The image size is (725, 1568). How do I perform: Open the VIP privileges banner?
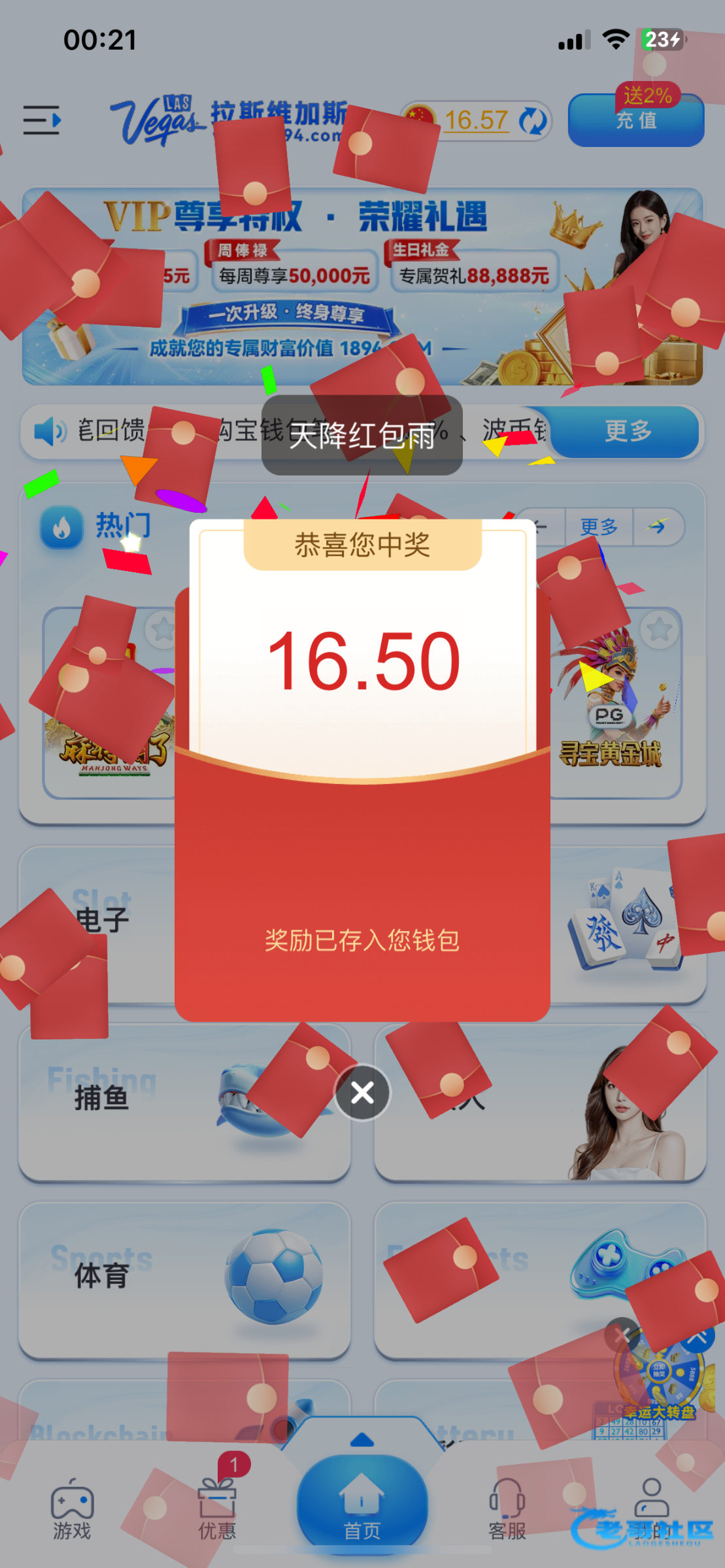(x=362, y=287)
